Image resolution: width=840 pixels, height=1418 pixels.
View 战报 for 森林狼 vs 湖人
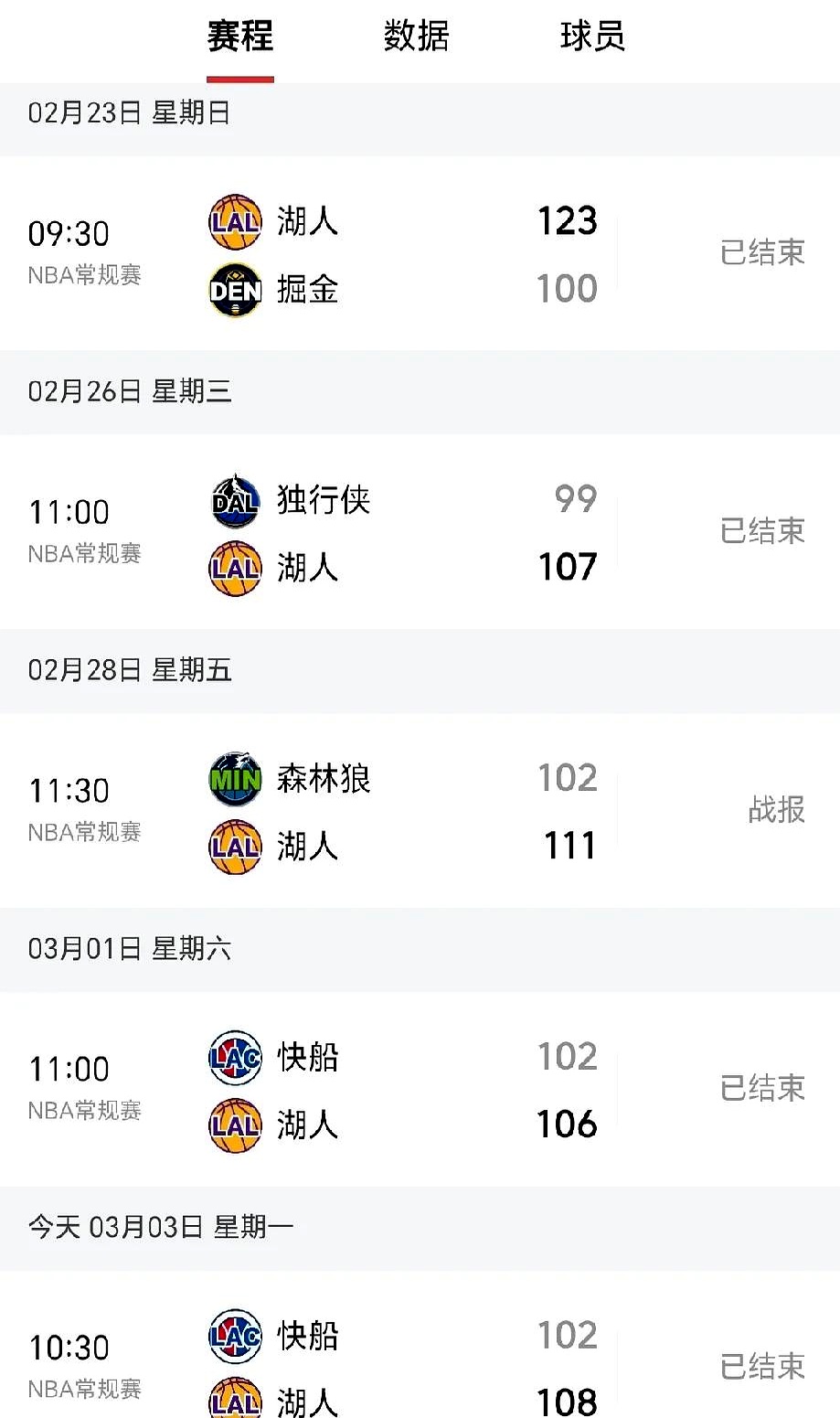775,810
